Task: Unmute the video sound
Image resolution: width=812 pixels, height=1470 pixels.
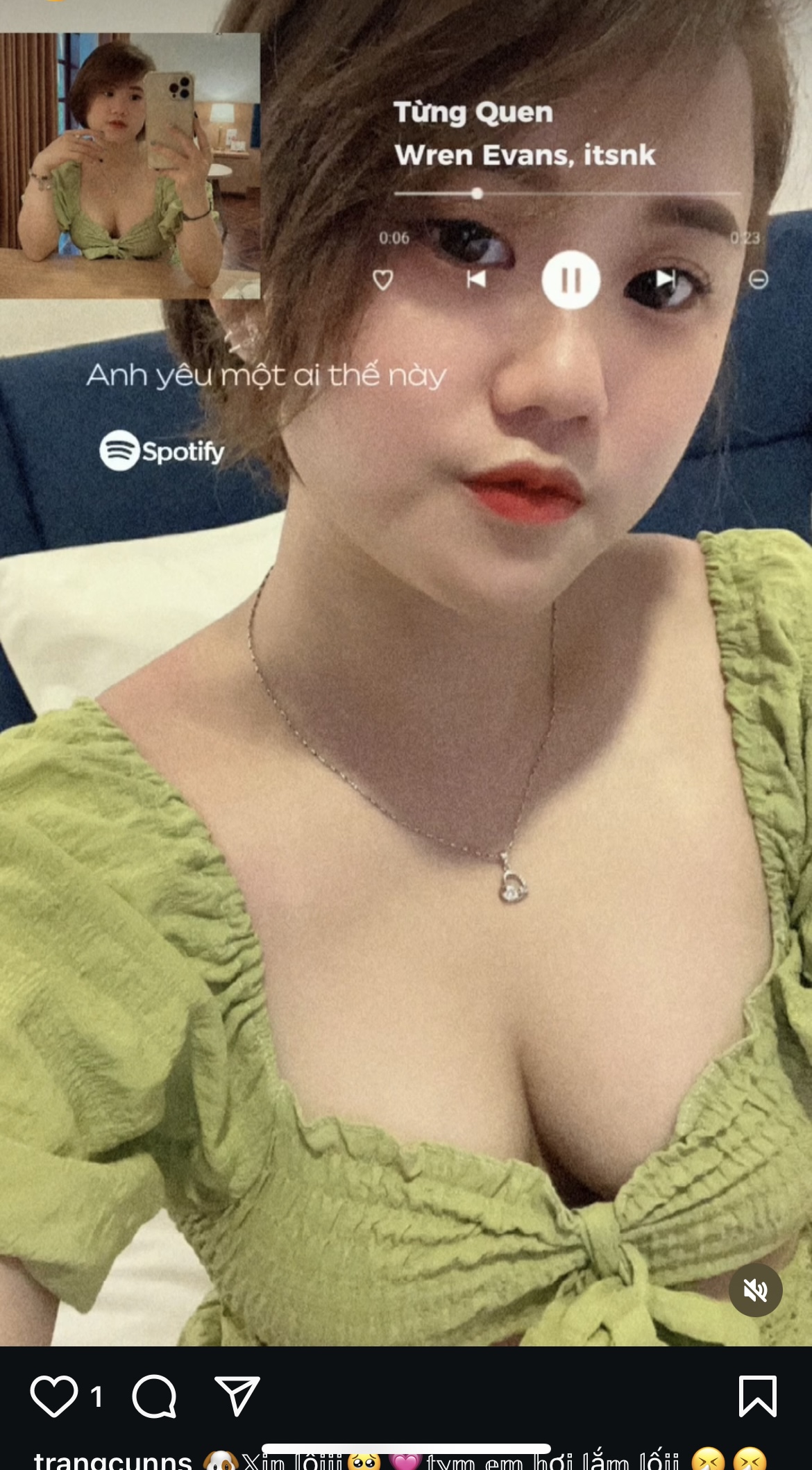Action: coord(755,1290)
